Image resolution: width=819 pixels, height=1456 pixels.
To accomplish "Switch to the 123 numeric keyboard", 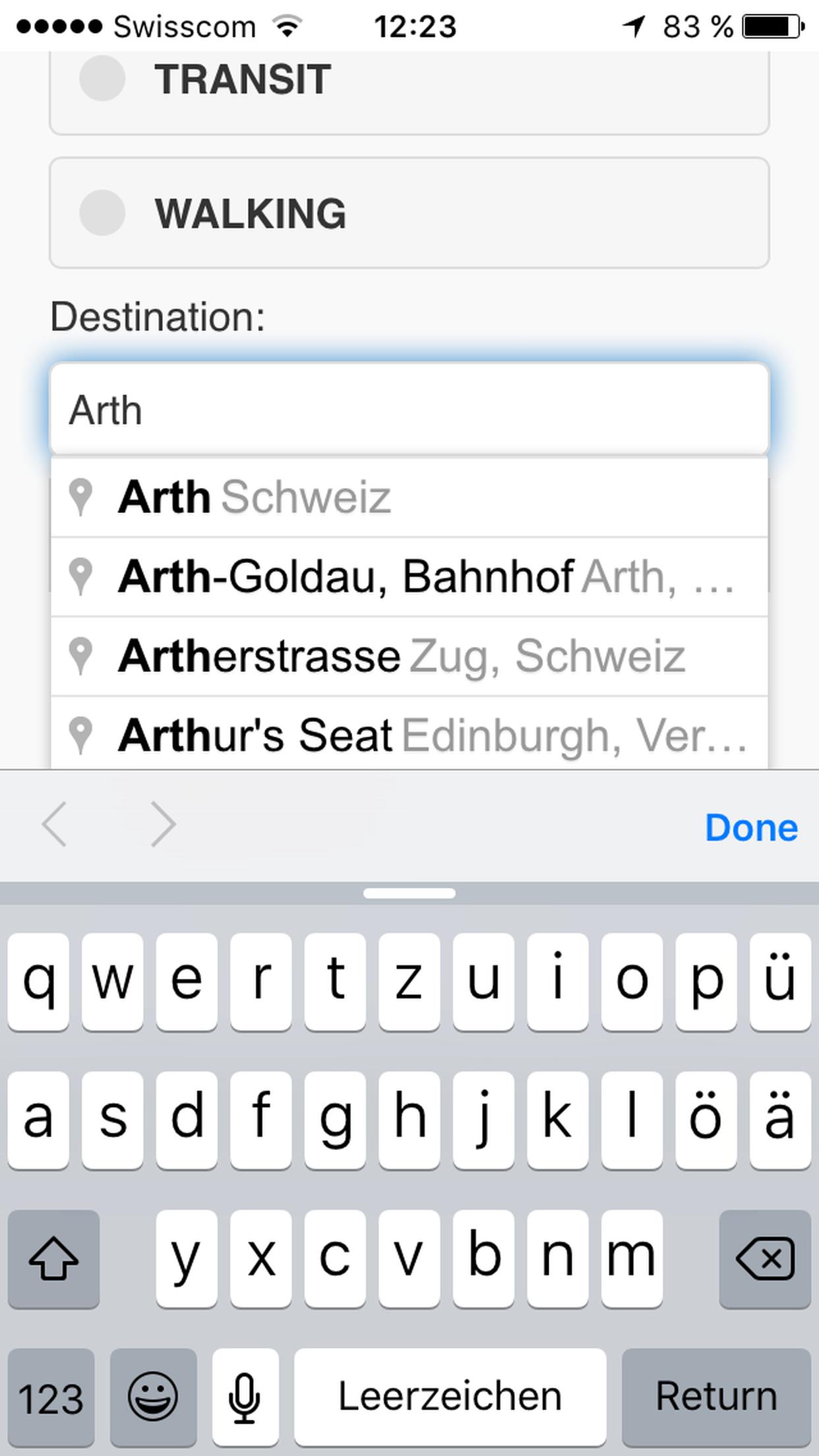I will (51, 1397).
